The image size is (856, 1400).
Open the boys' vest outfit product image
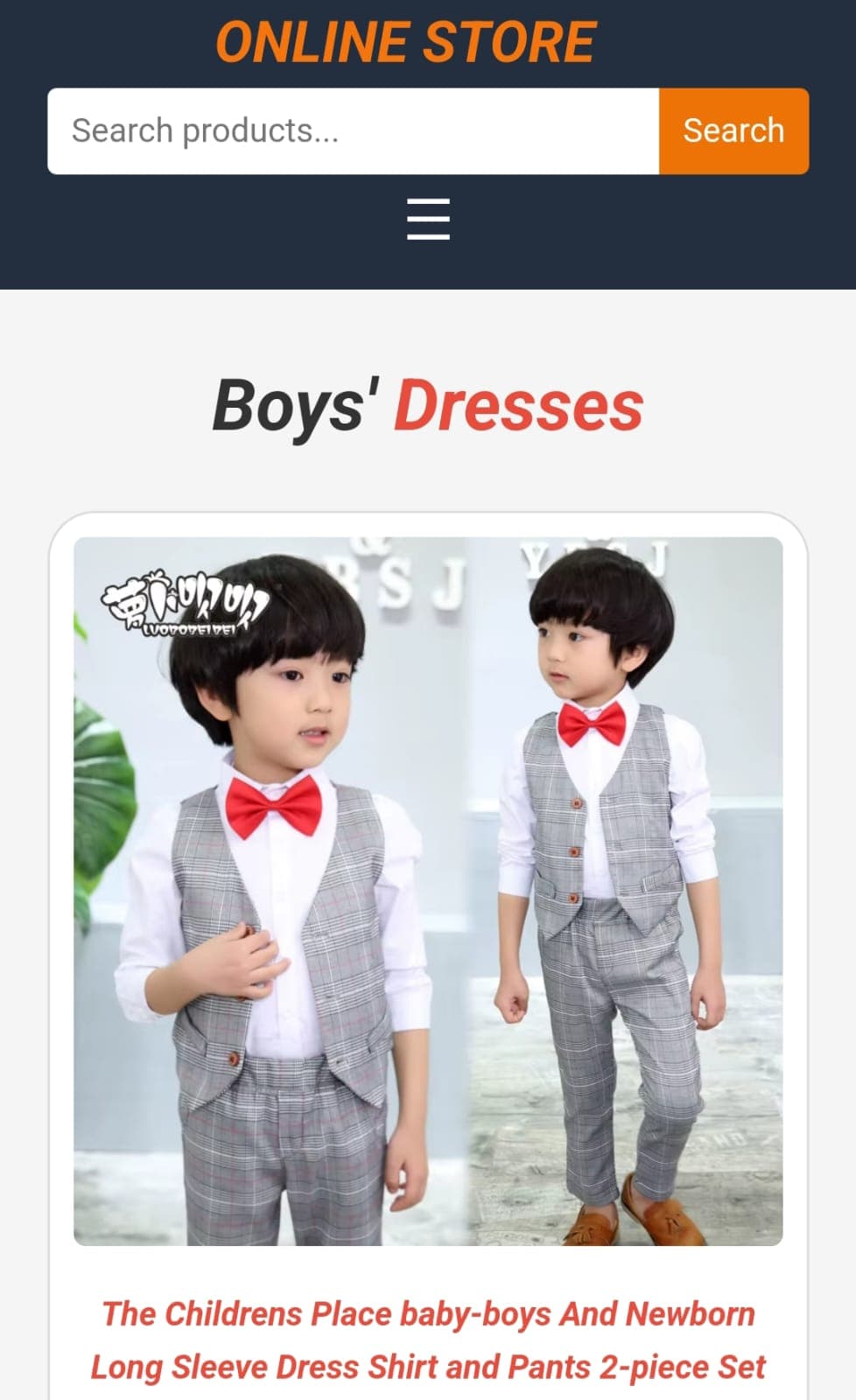[x=428, y=891]
